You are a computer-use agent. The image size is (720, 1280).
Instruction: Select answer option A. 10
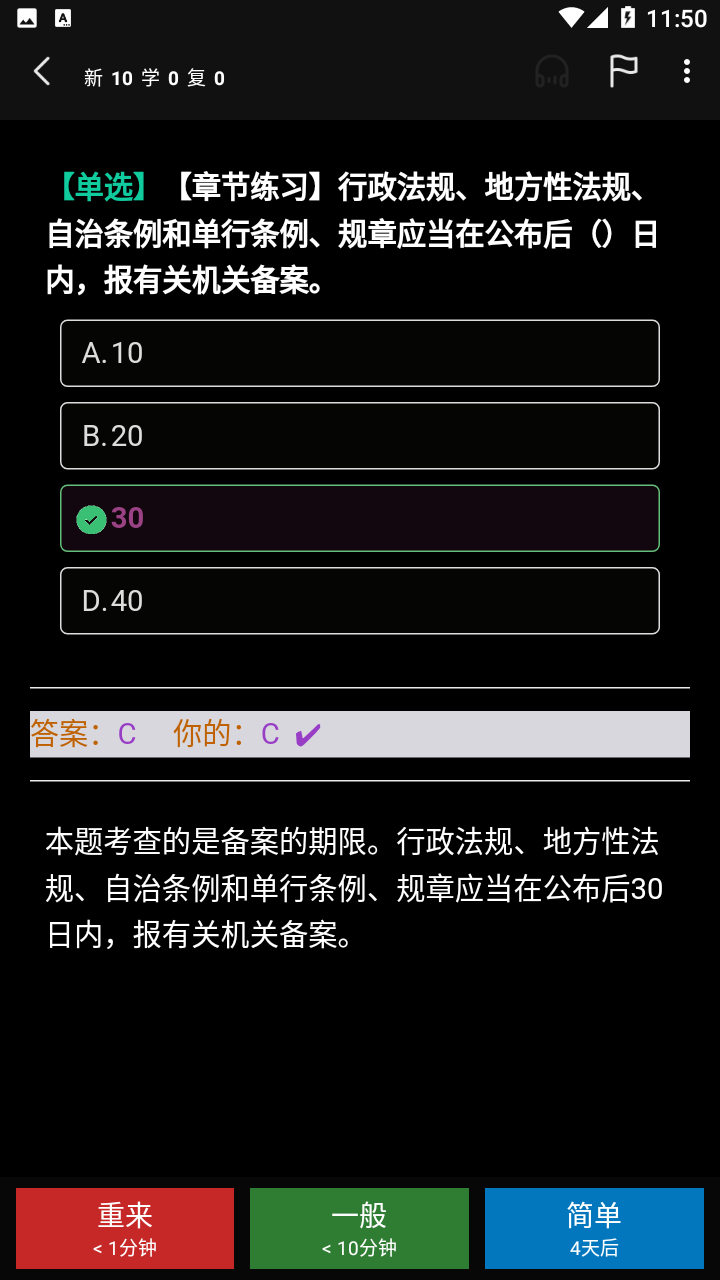click(x=360, y=353)
